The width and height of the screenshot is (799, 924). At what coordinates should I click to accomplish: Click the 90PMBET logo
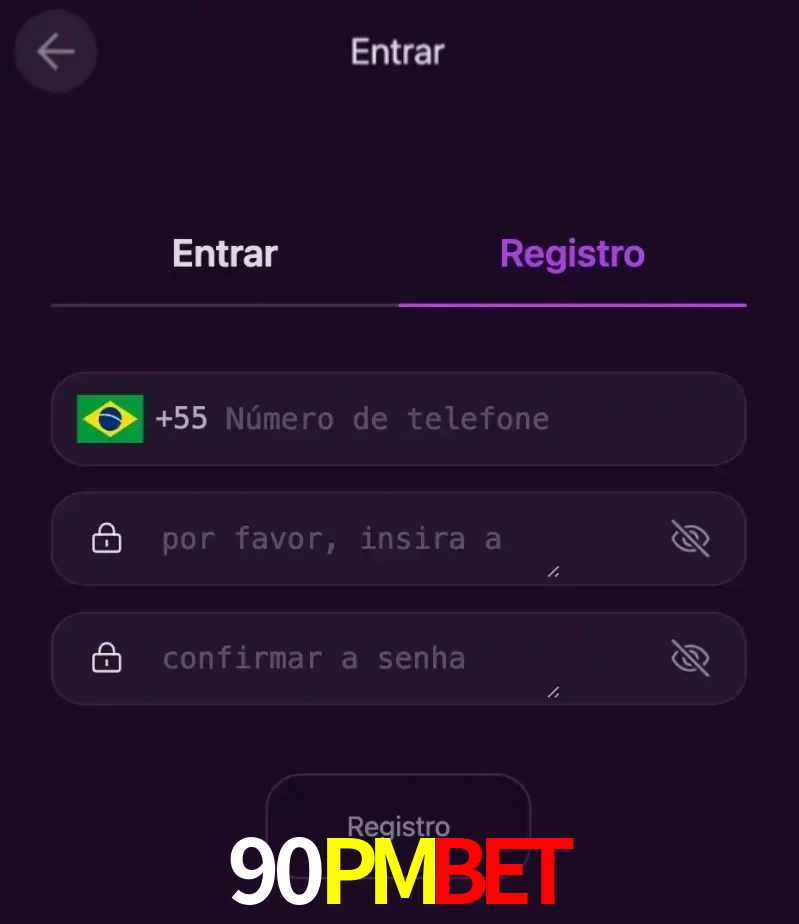pyautogui.click(x=399, y=868)
